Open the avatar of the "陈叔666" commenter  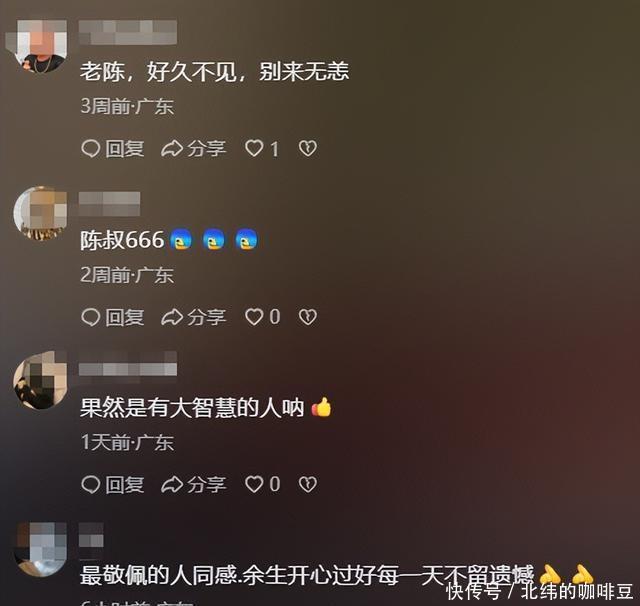click(x=41, y=213)
